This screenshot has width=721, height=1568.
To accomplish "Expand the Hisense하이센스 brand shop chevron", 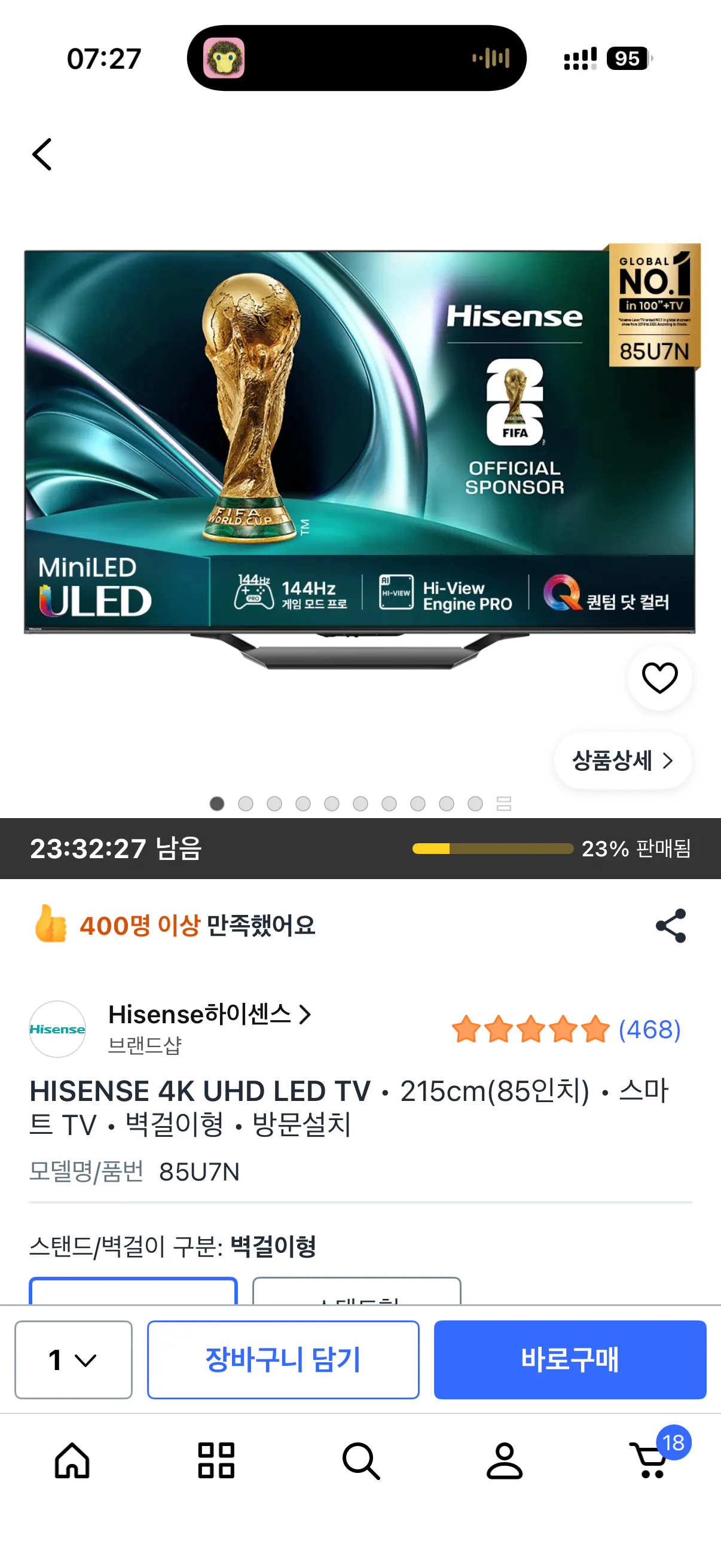I will tap(307, 1015).
